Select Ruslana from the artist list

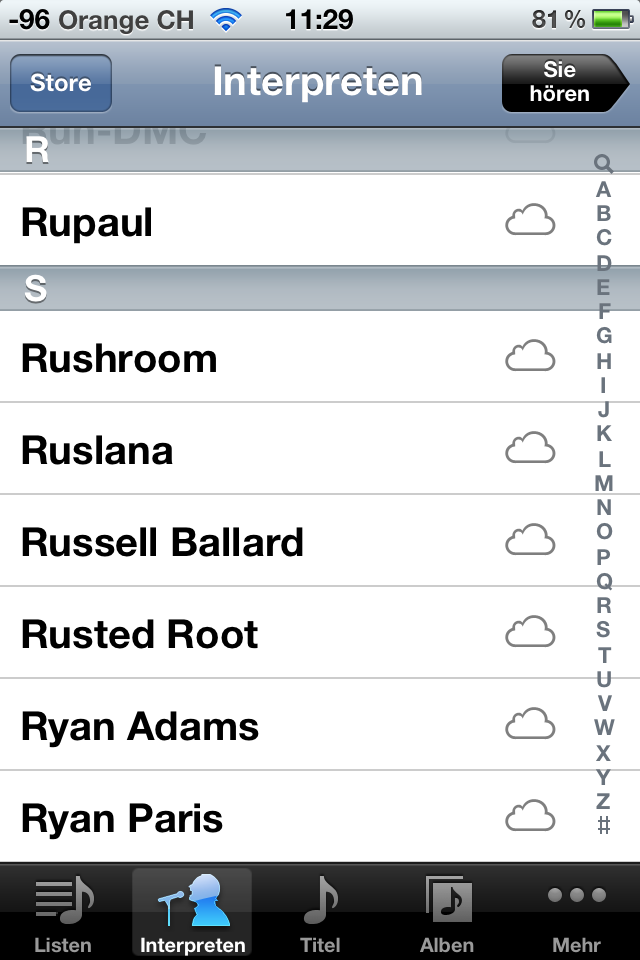pyautogui.click(x=97, y=450)
